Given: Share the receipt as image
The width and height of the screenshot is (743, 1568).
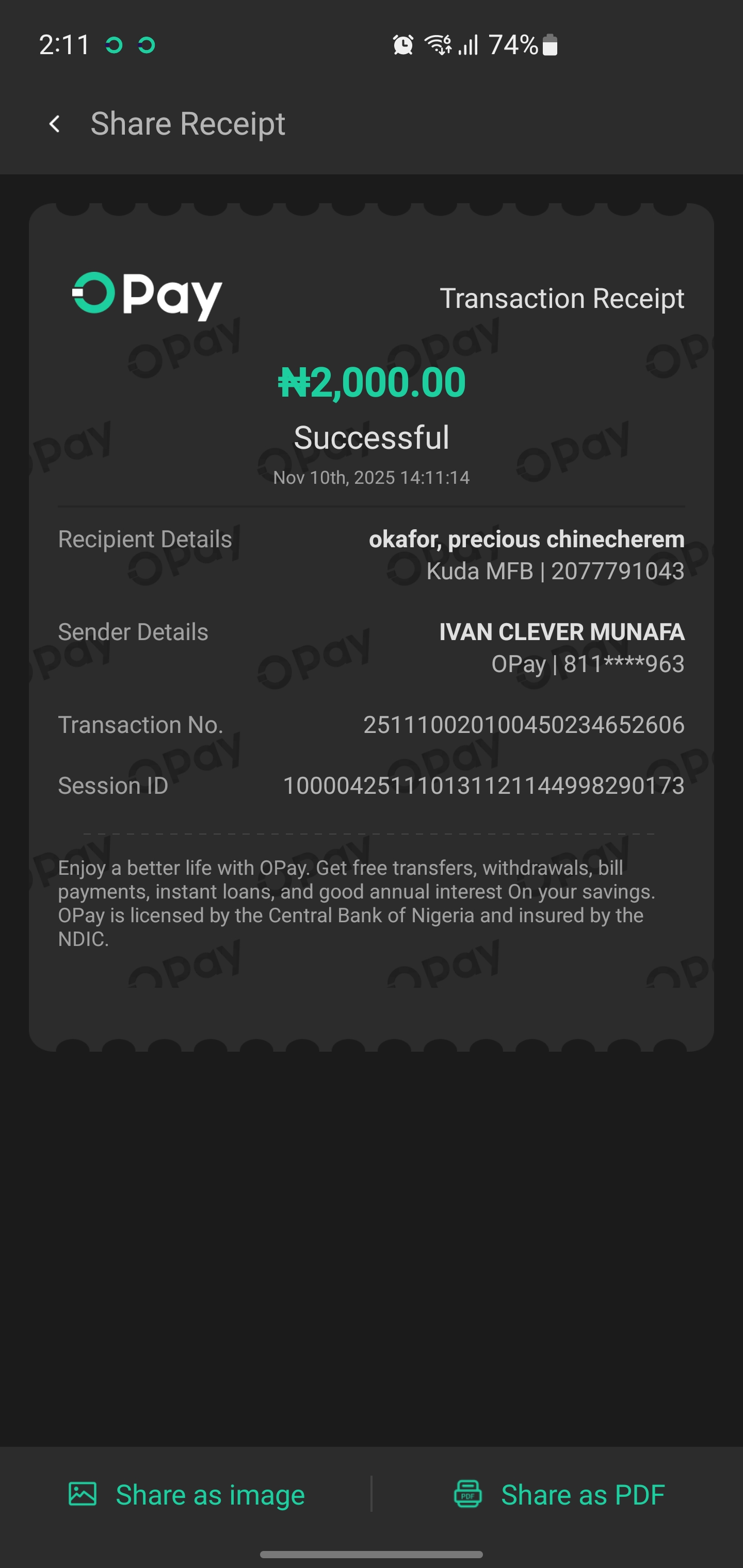Looking at the screenshot, I should point(186,1494).
